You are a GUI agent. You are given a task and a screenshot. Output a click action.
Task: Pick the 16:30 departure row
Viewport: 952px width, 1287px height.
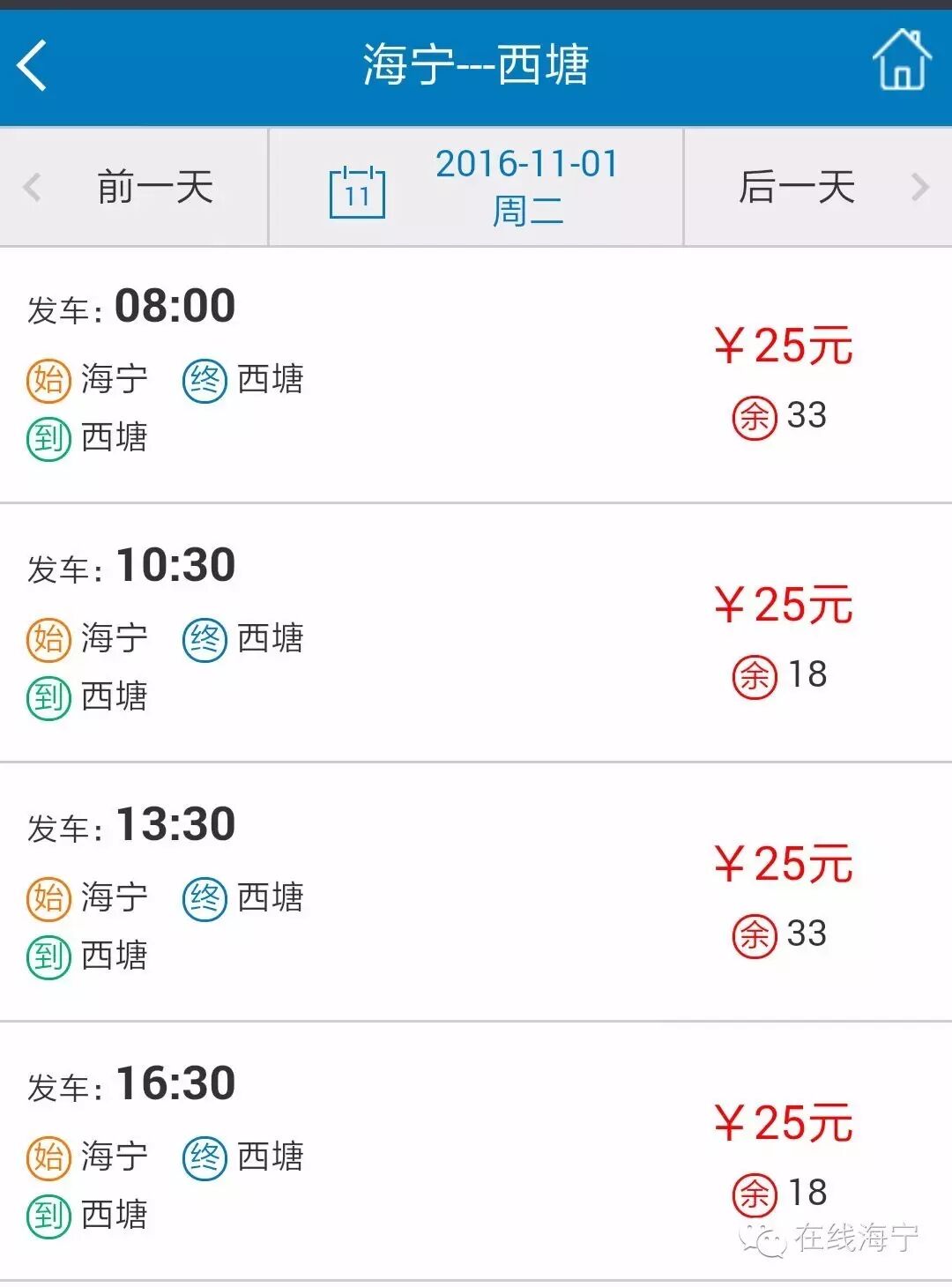[x=476, y=1150]
